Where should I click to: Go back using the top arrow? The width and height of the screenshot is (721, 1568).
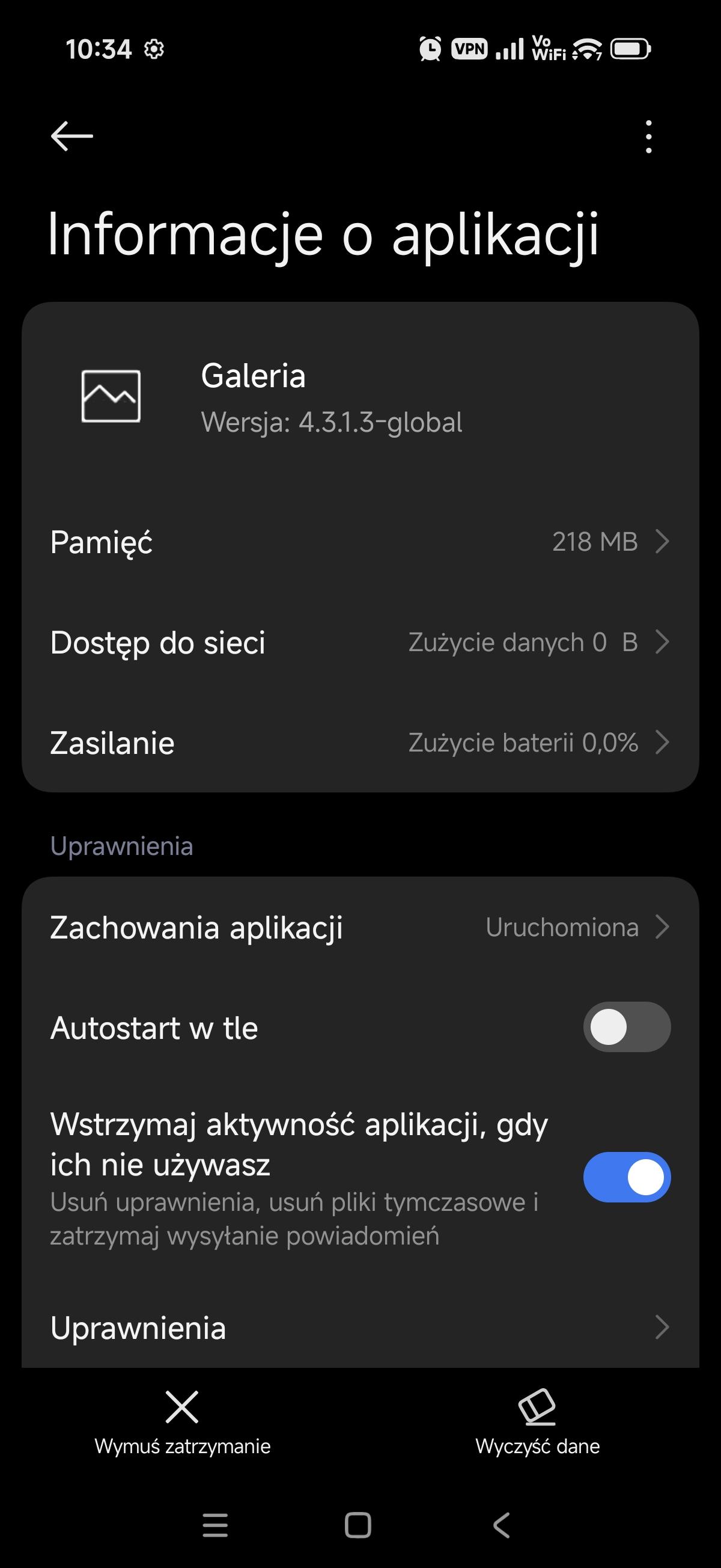point(71,136)
